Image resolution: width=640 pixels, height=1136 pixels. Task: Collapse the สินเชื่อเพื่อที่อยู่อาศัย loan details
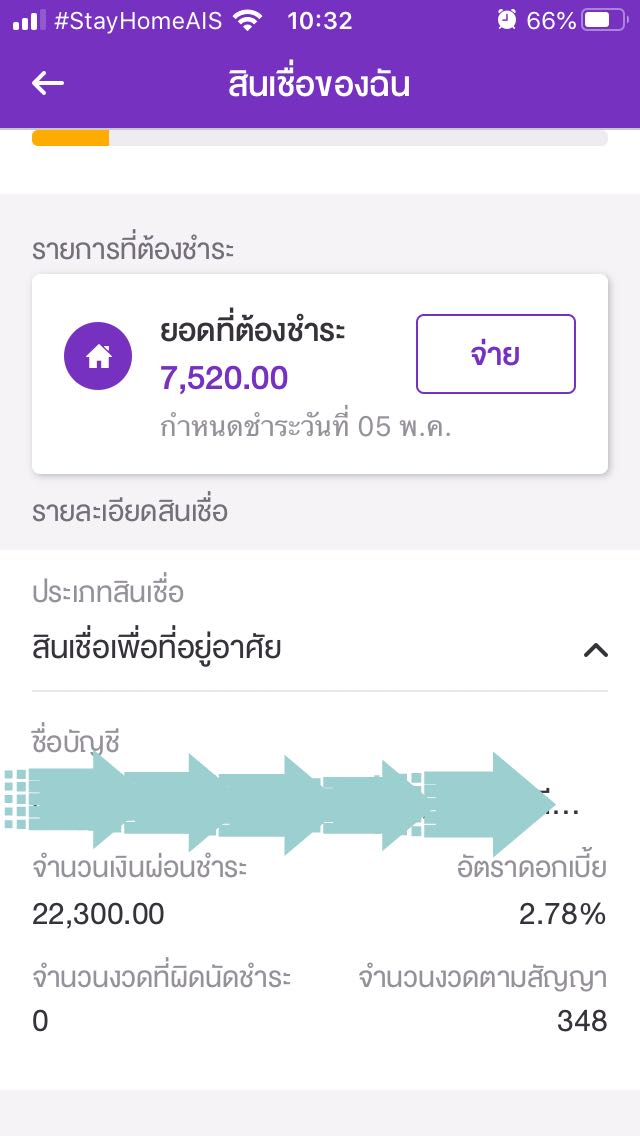595,650
